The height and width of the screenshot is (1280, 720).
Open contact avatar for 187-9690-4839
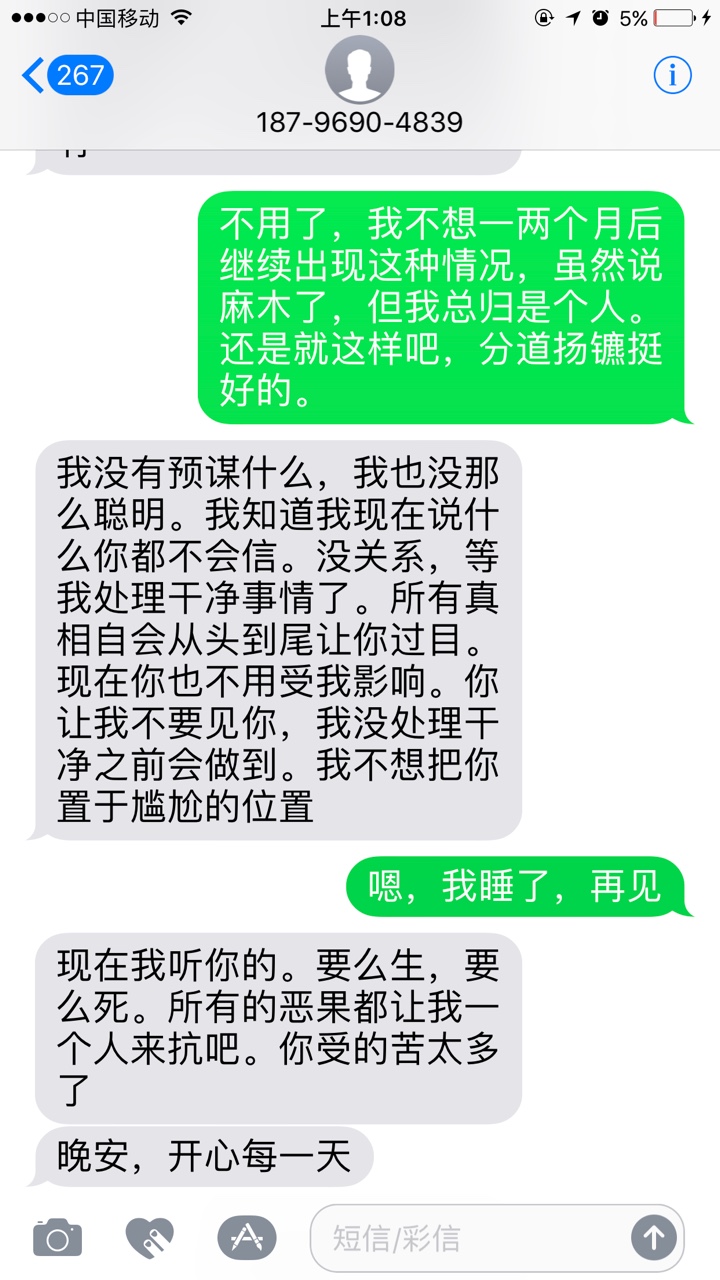coord(360,70)
